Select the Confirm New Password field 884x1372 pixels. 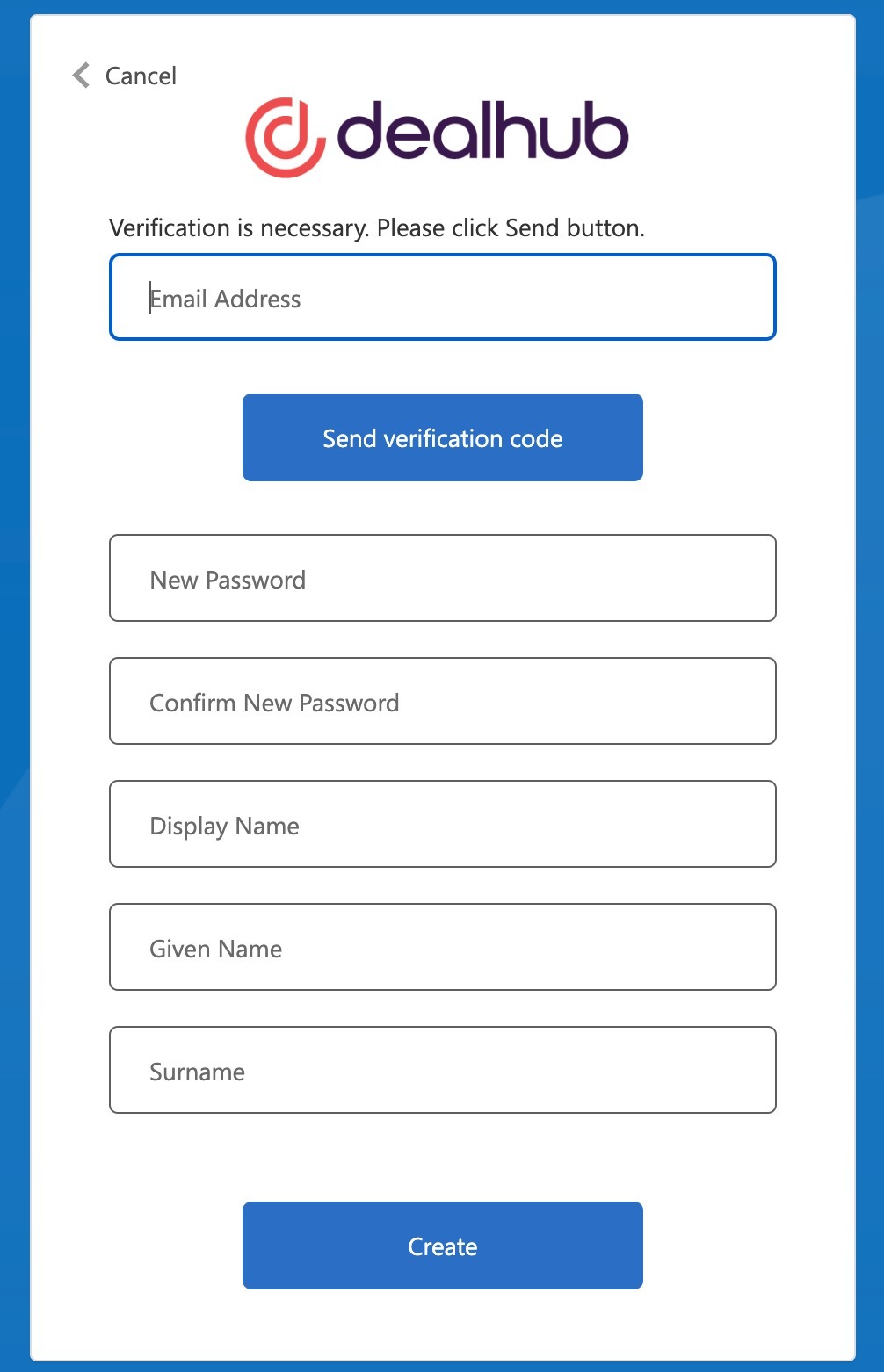click(x=442, y=701)
